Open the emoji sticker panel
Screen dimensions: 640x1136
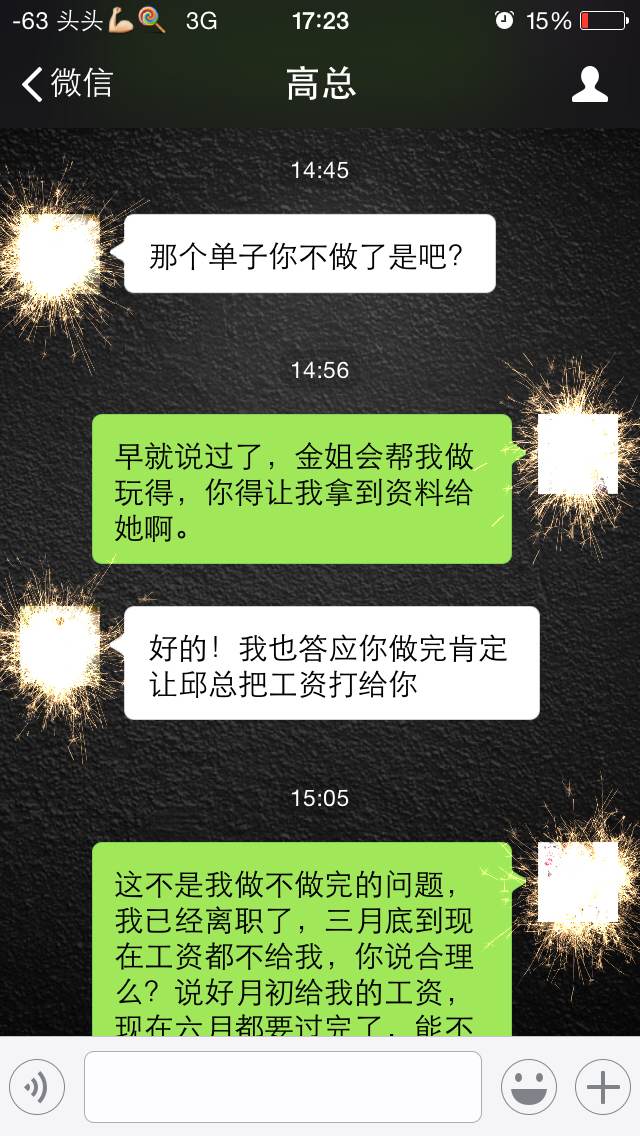pyautogui.click(x=529, y=1087)
